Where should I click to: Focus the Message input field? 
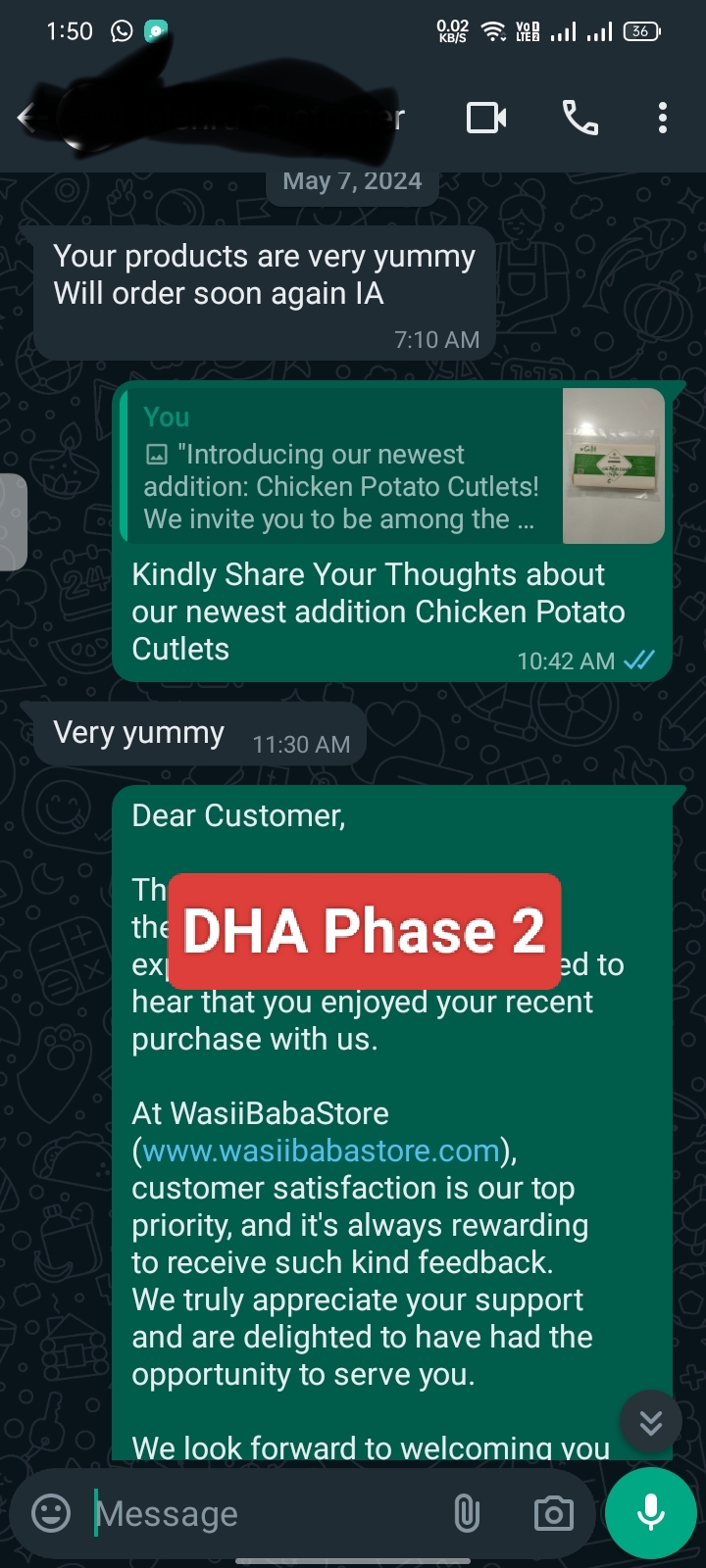click(x=265, y=1513)
